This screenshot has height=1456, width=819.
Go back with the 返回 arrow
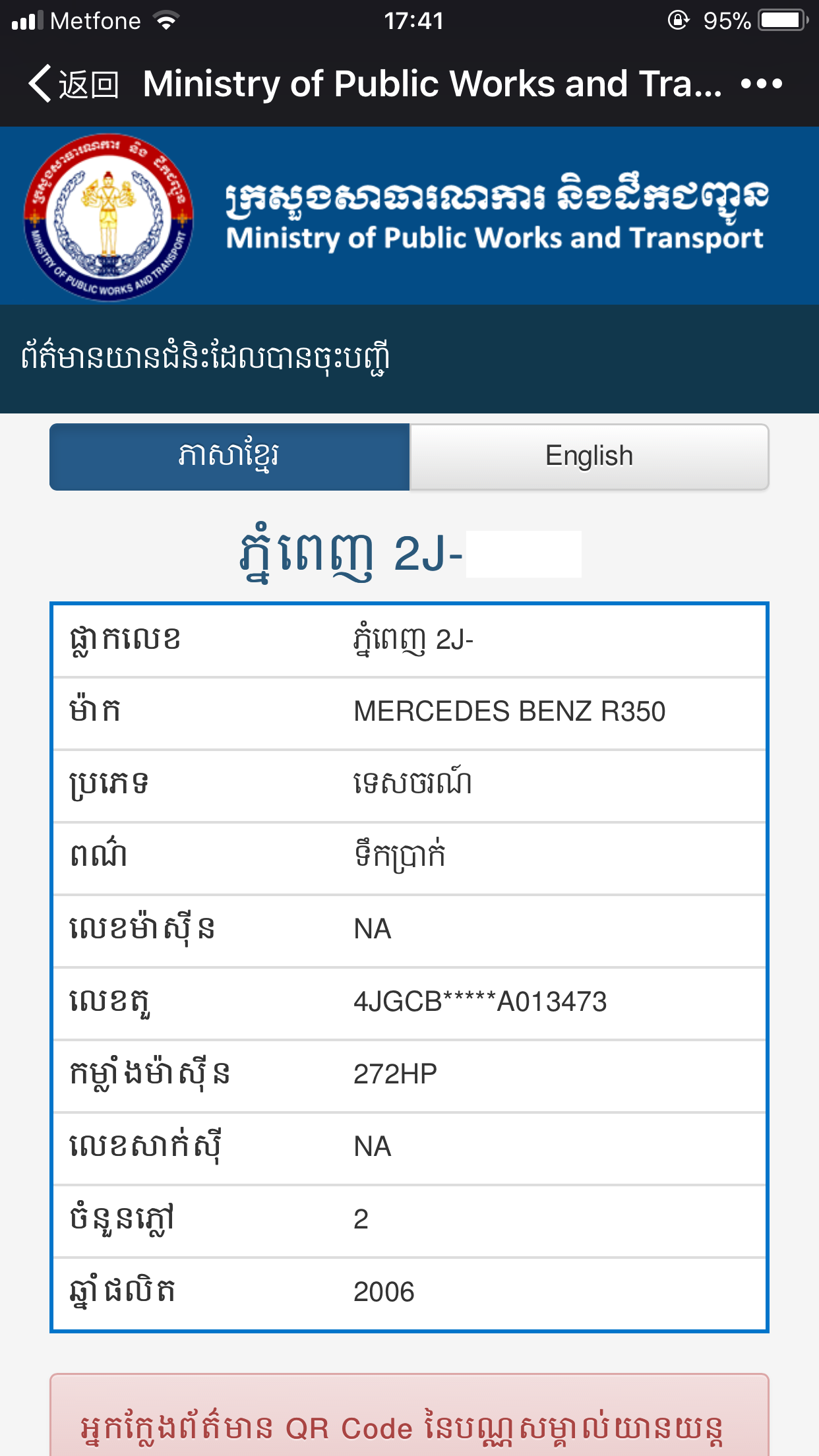(x=73, y=84)
